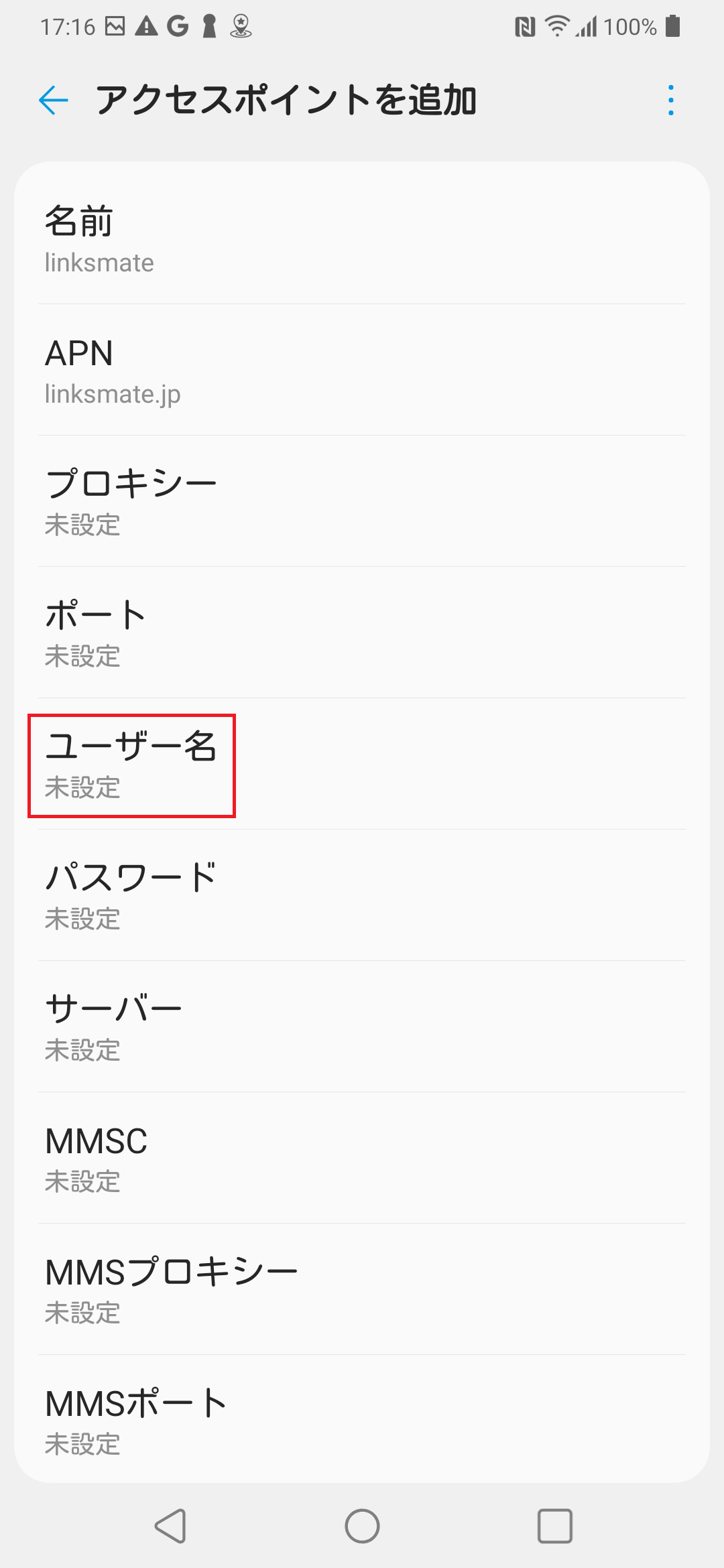Open the three-dot overflow menu
This screenshot has height=1568, width=724.
tap(670, 101)
